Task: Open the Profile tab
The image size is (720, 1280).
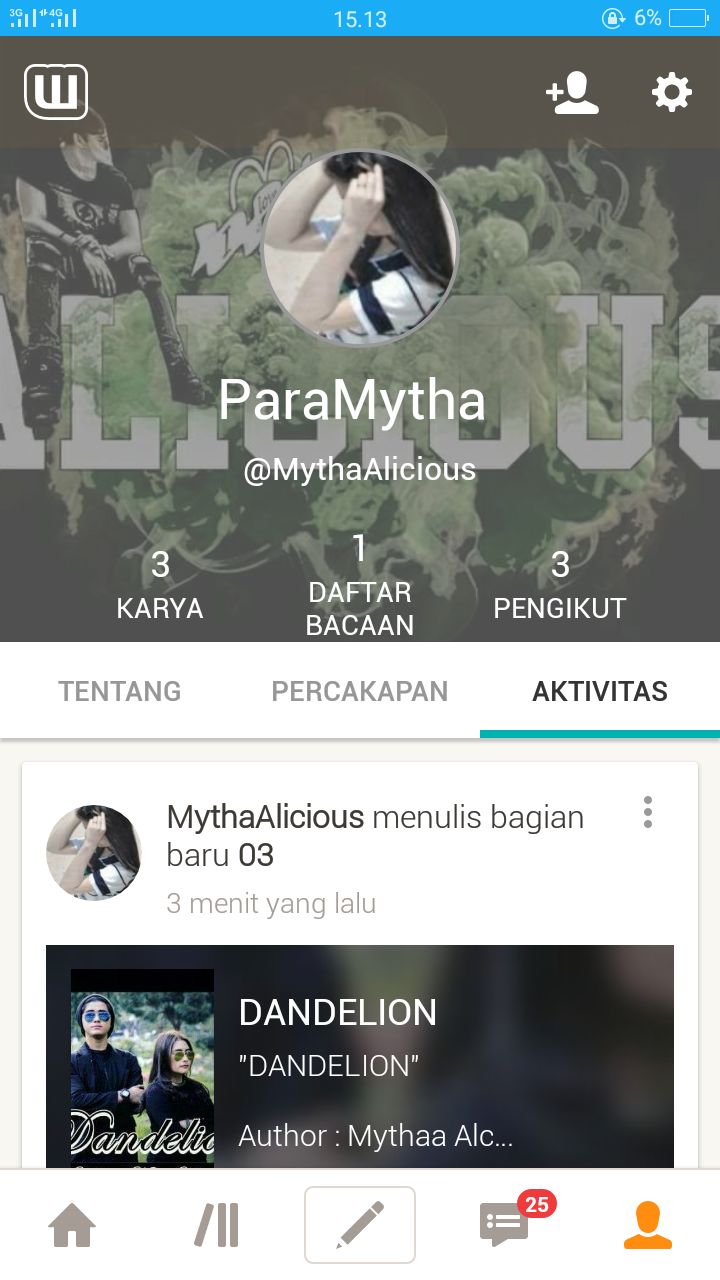Action: click(x=648, y=1225)
